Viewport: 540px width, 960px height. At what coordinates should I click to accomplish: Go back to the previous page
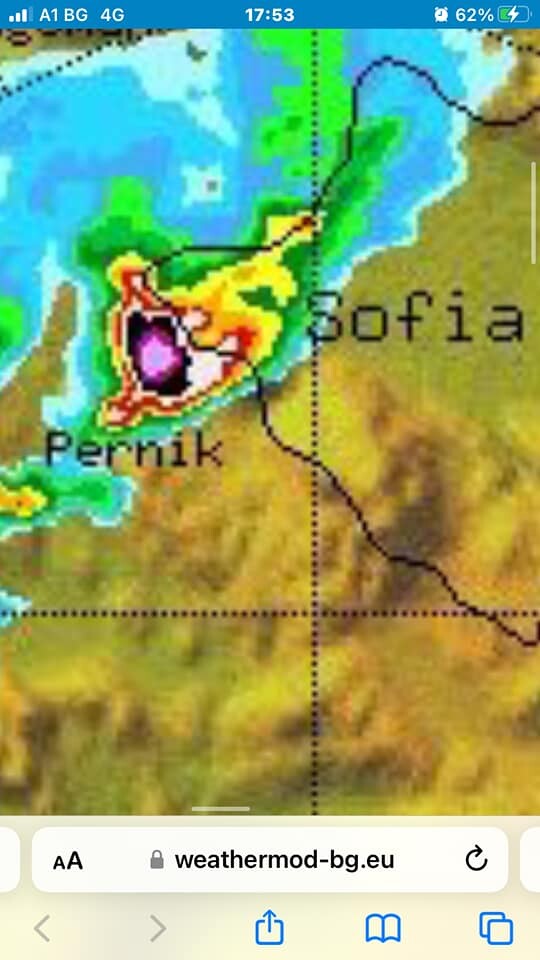click(42, 929)
